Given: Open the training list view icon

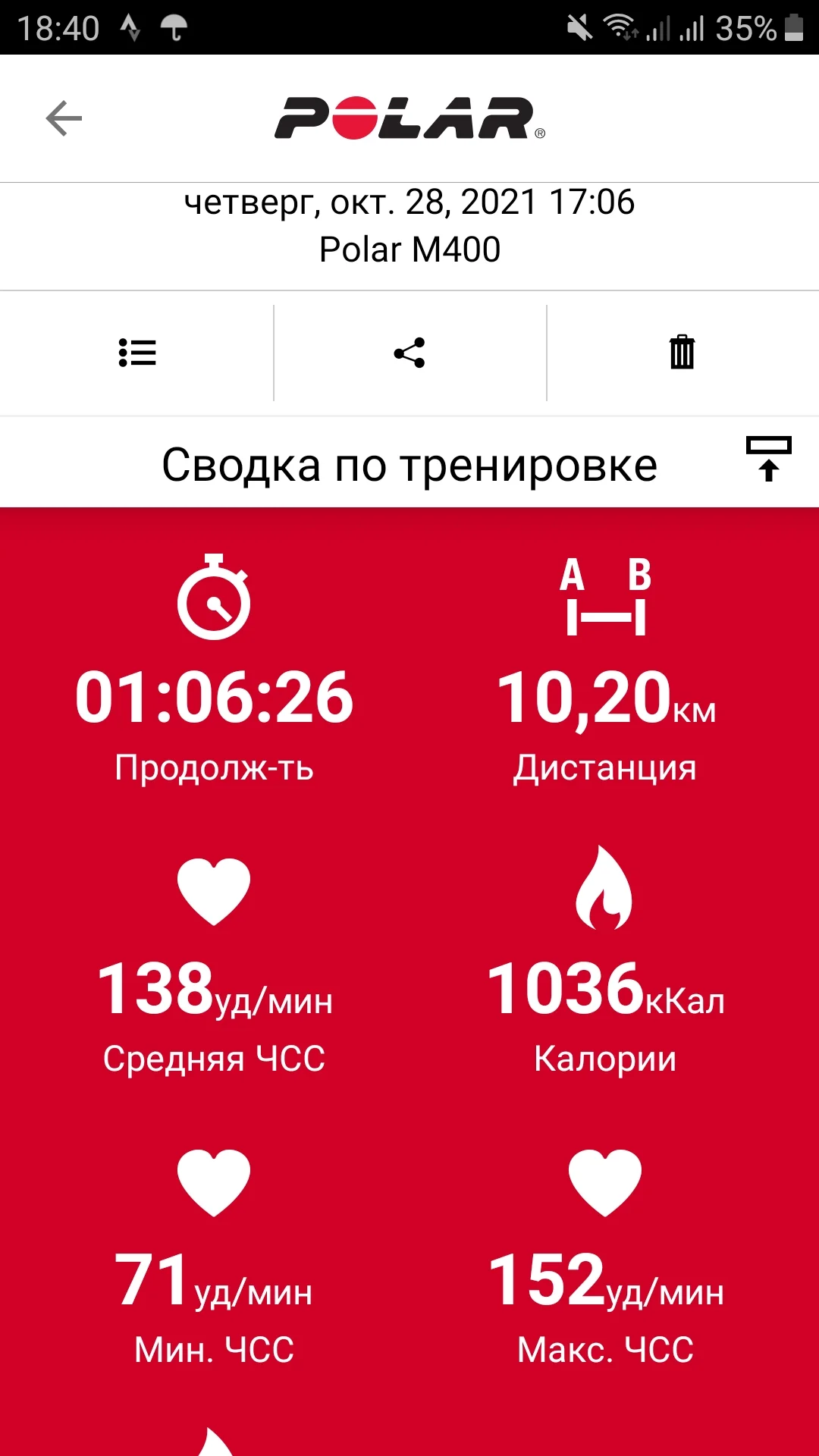Looking at the screenshot, I should click(x=137, y=353).
